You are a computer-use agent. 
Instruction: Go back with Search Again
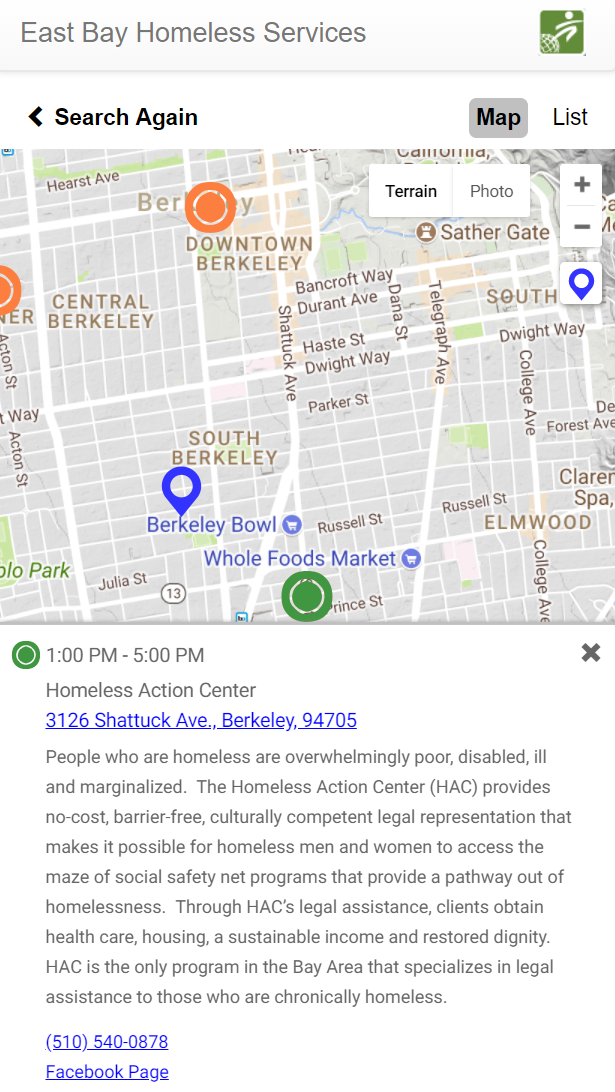tap(113, 117)
